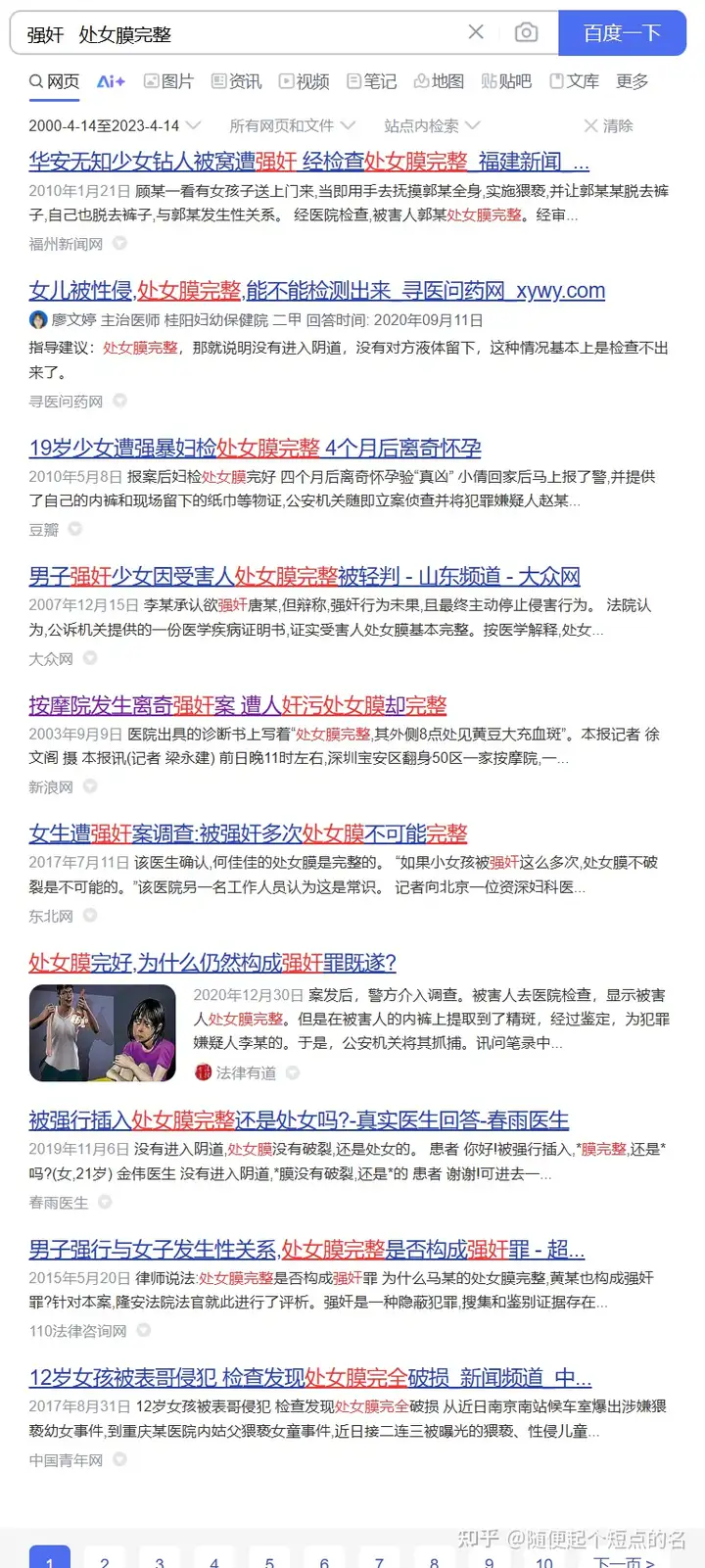Expand the 更多 options
This screenshot has height=1568, width=705.
coord(633,81)
